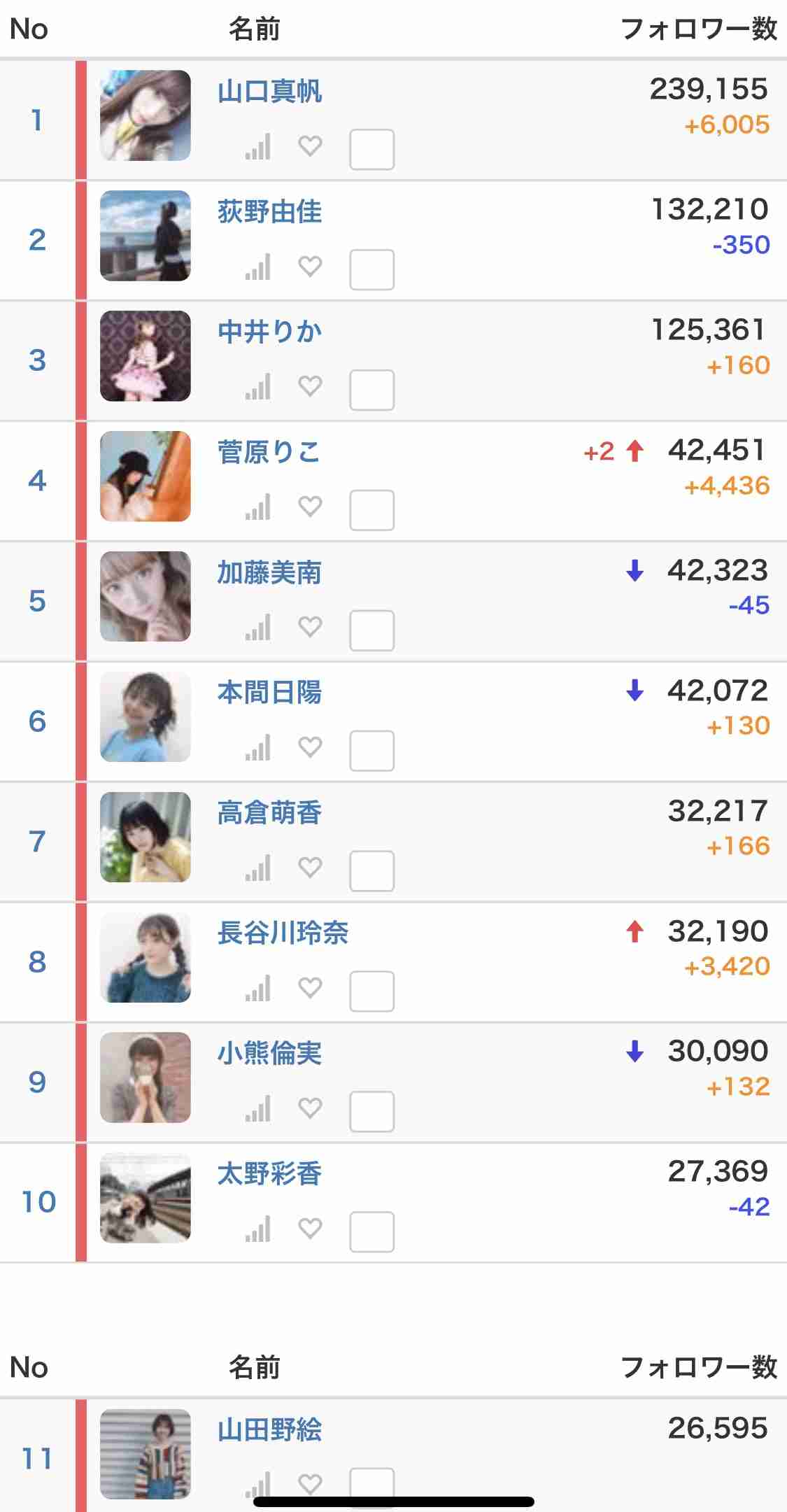
Task: Check the checkbox for 中井りか
Action: coord(371,390)
